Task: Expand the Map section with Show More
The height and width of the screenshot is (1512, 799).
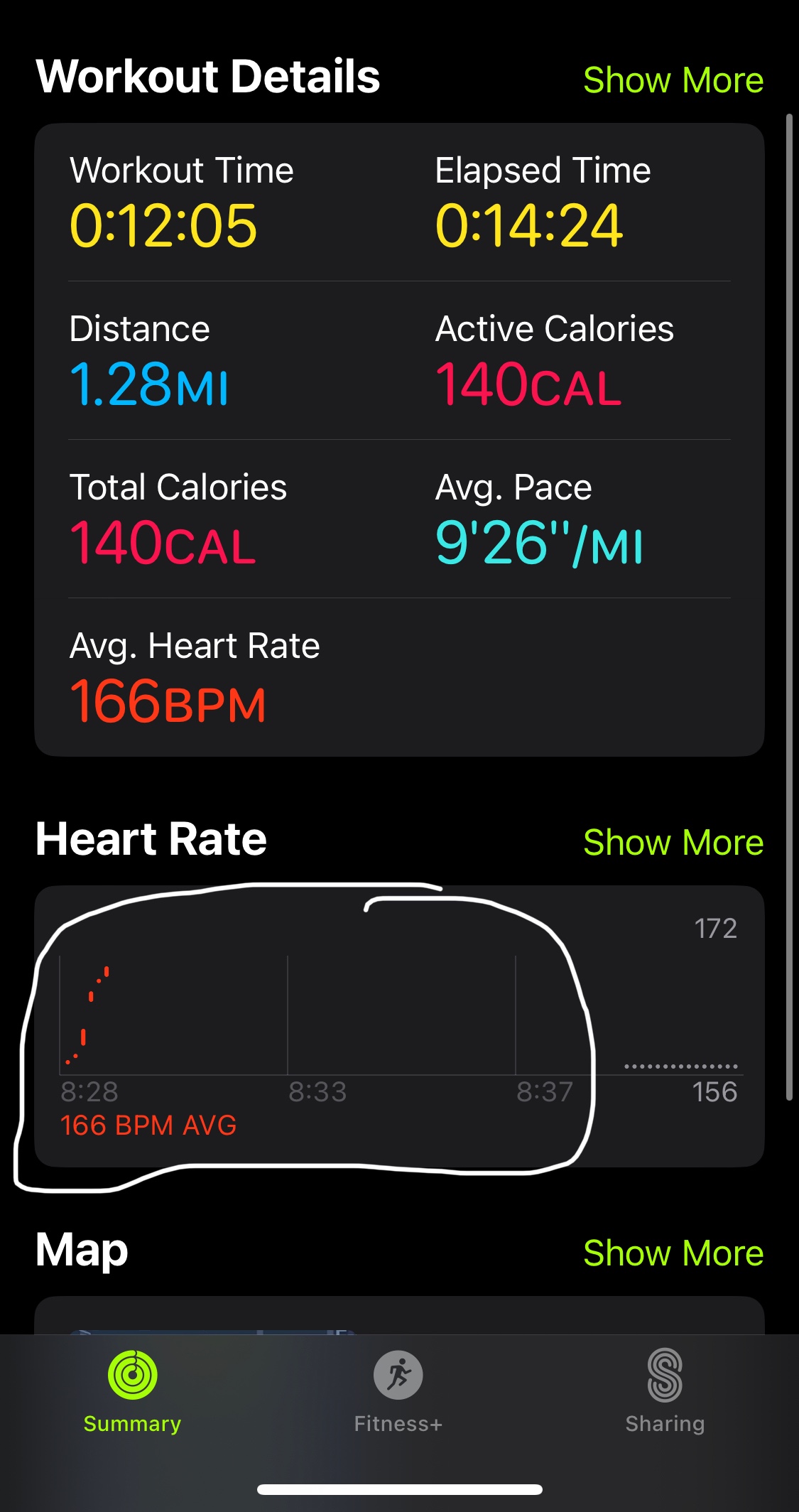Action: click(x=673, y=1253)
